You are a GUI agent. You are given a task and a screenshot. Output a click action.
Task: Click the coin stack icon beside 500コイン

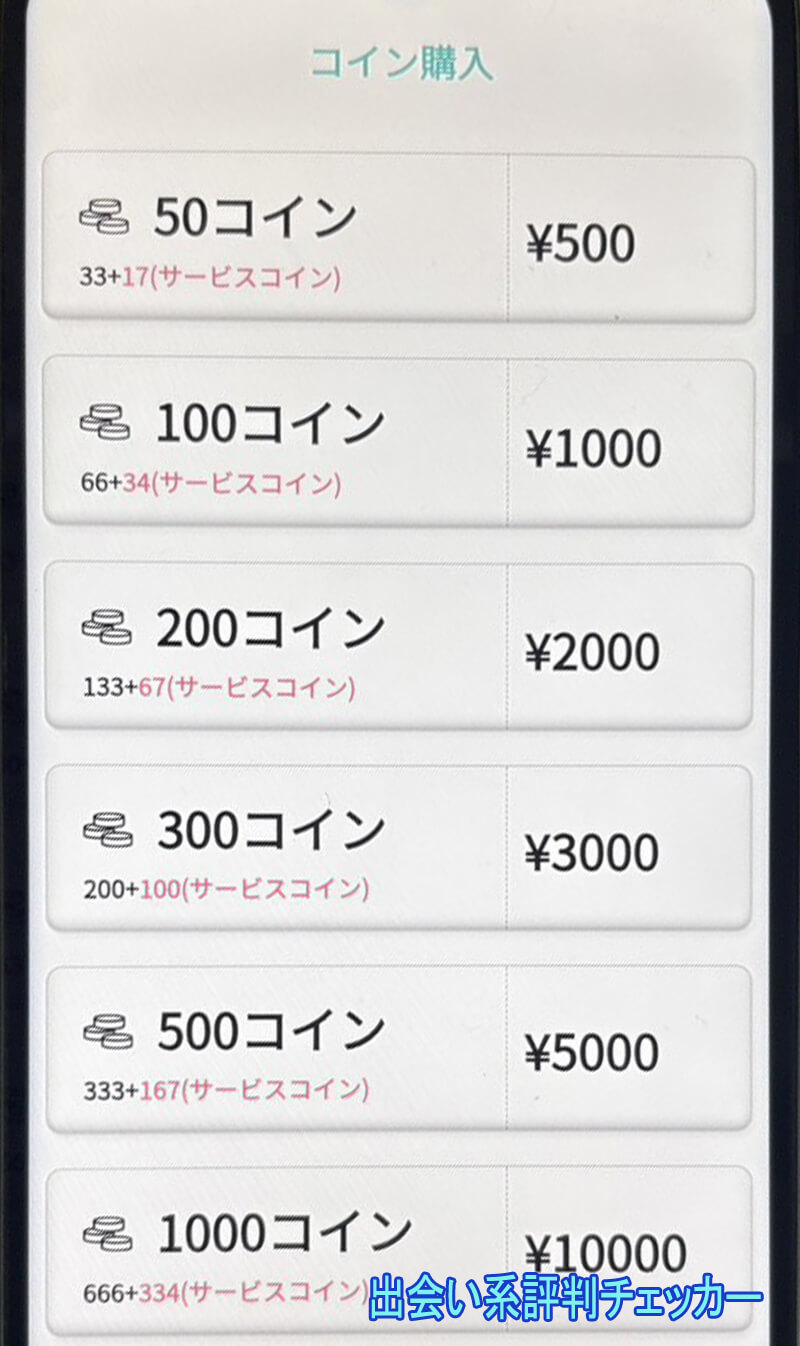[x=107, y=1028]
